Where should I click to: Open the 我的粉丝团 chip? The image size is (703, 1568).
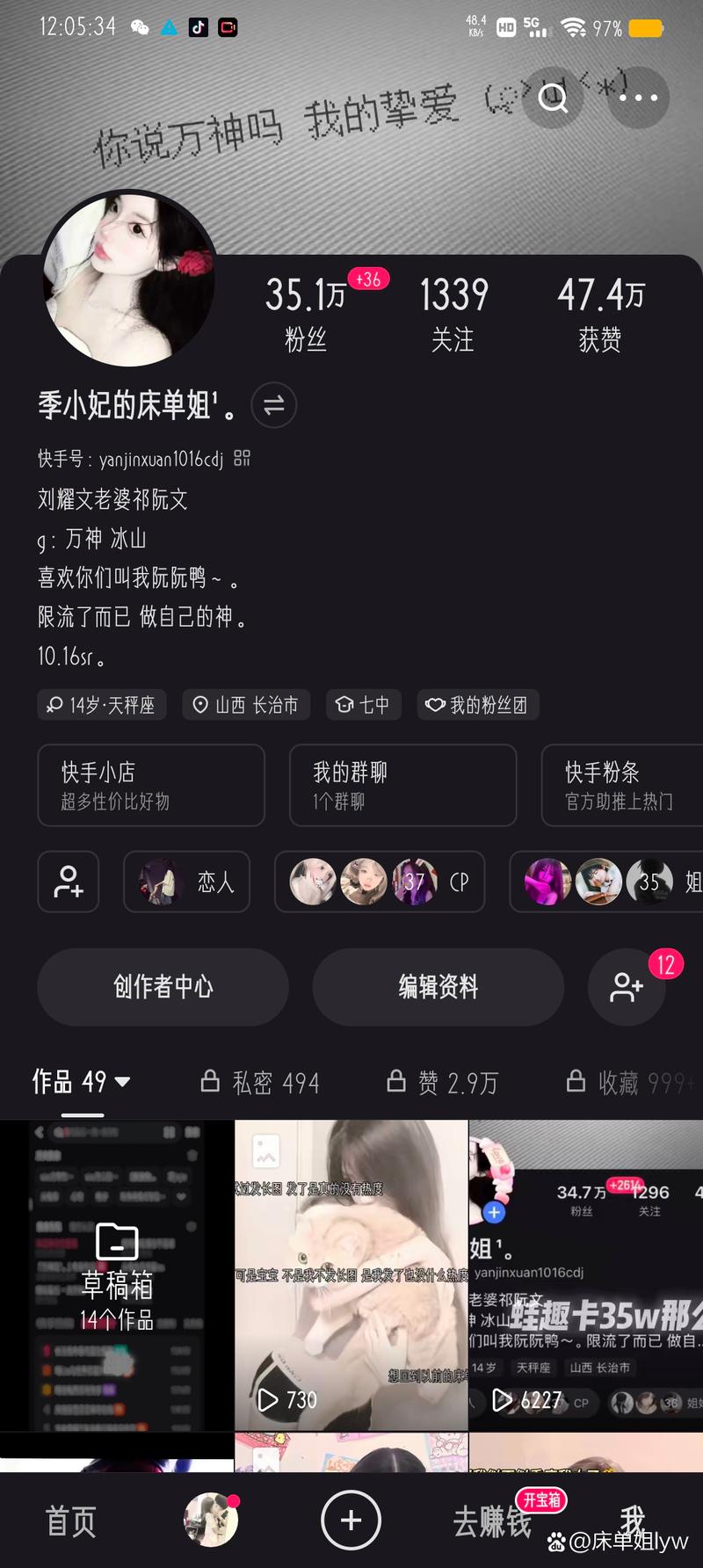coord(477,705)
